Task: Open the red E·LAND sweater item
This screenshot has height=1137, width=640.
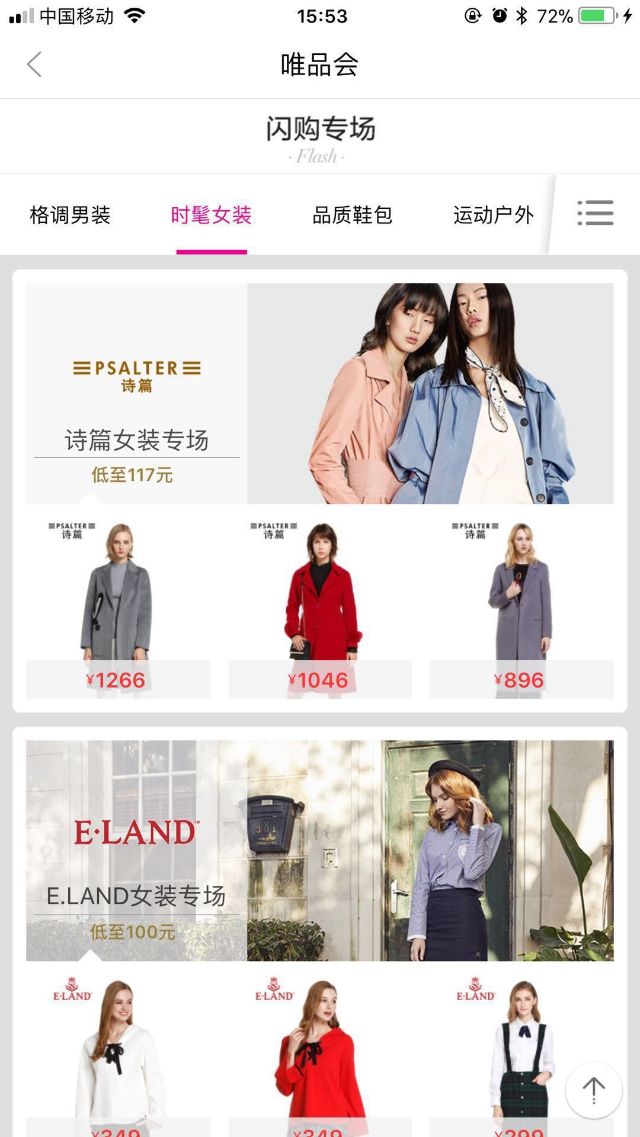Action: tap(320, 1050)
